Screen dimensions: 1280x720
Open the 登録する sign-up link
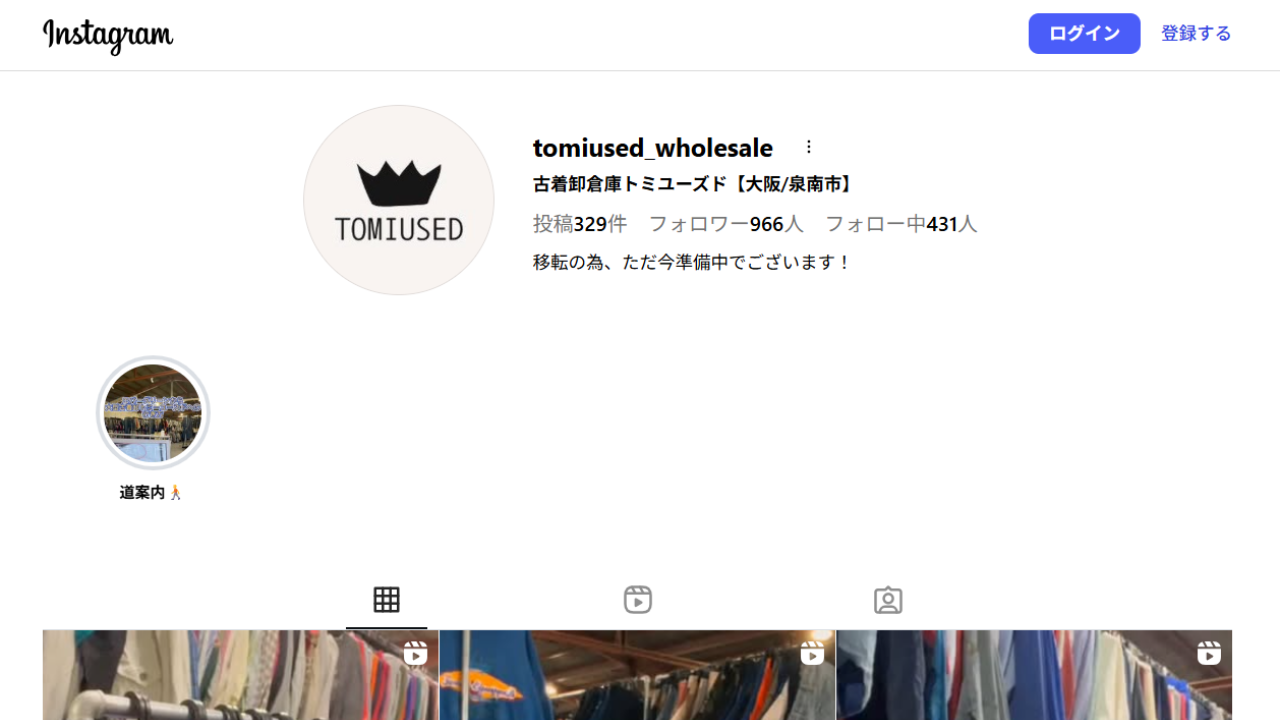click(1196, 33)
